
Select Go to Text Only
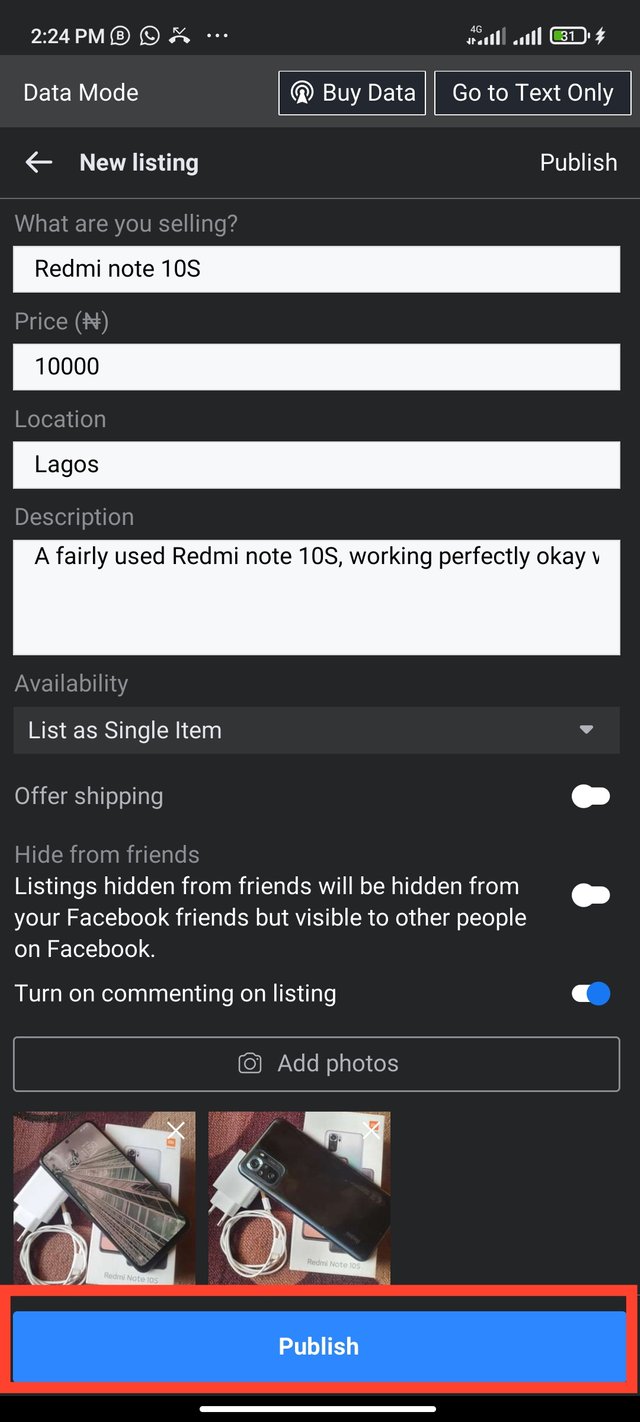pos(533,93)
